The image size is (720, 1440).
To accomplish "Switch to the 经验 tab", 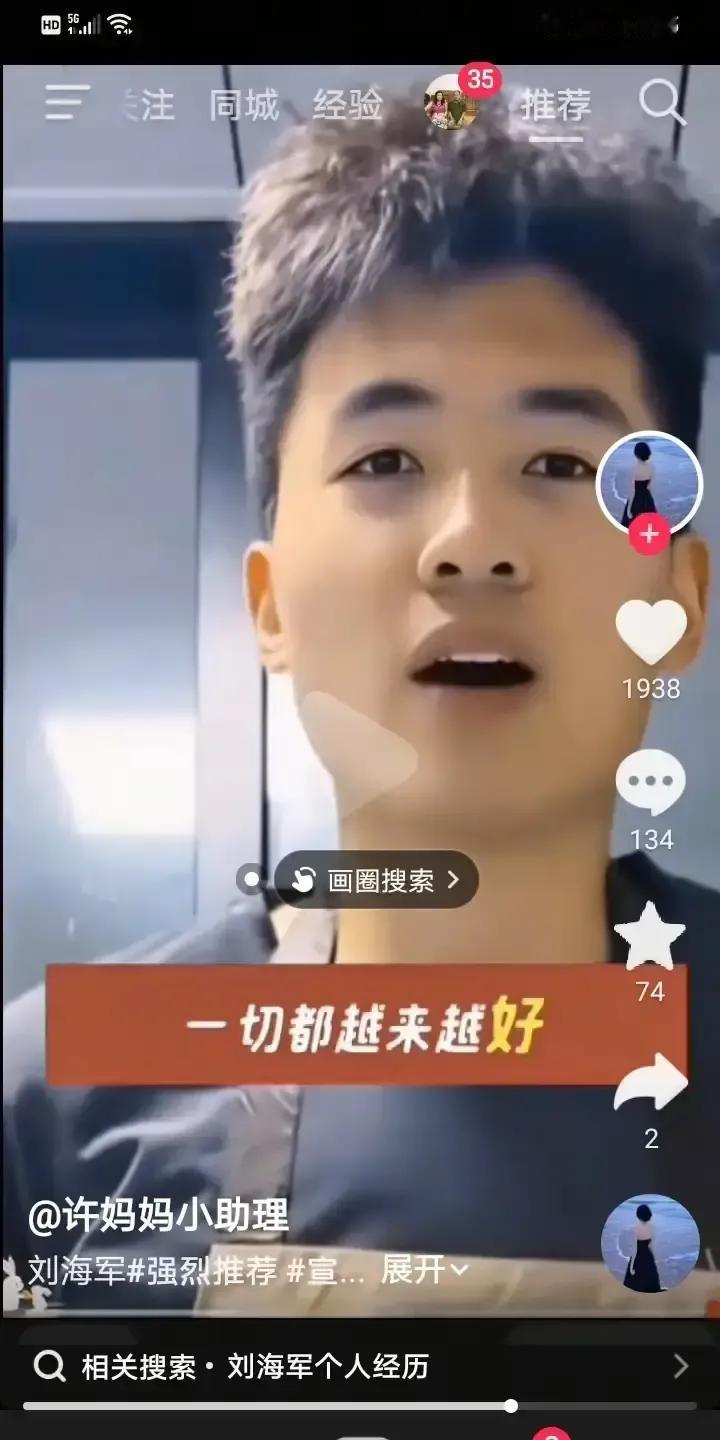I will 350,103.
